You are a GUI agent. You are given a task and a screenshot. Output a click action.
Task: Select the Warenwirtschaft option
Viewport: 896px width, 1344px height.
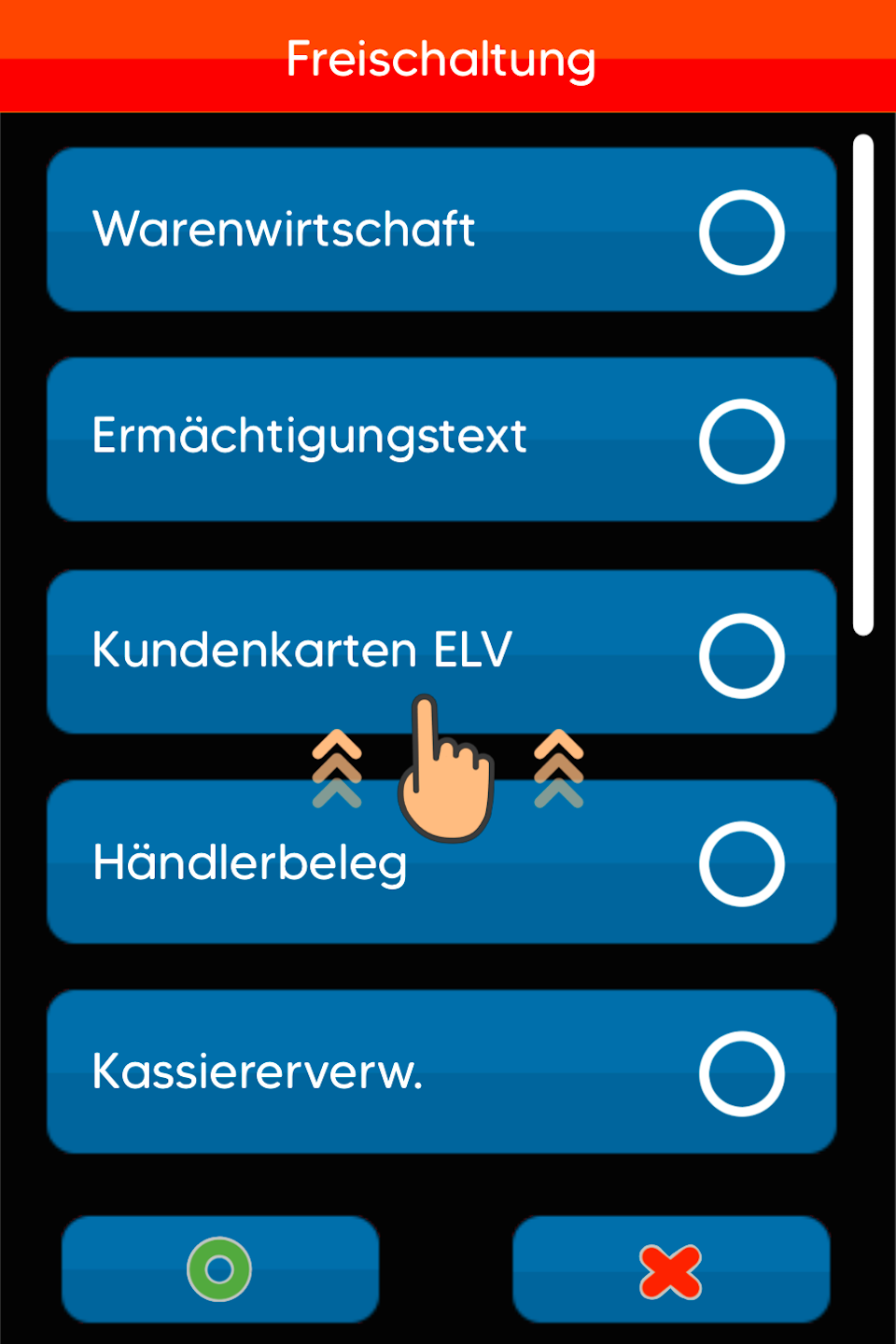click(741, 232)
